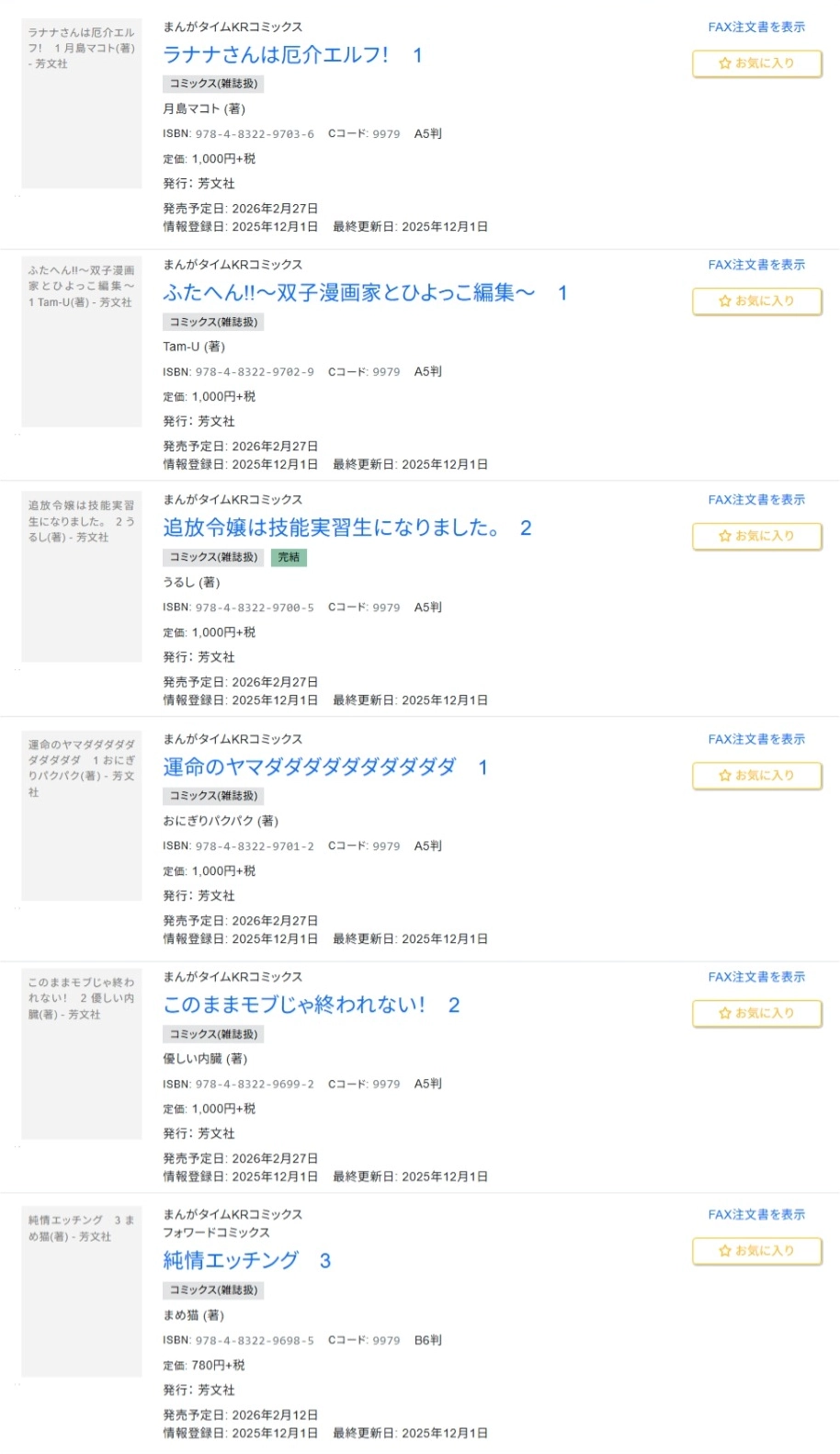This screenshot has height=1454, width=840.
Task: Open cover image of 純情エッチング
Action: coord(82,1291)
